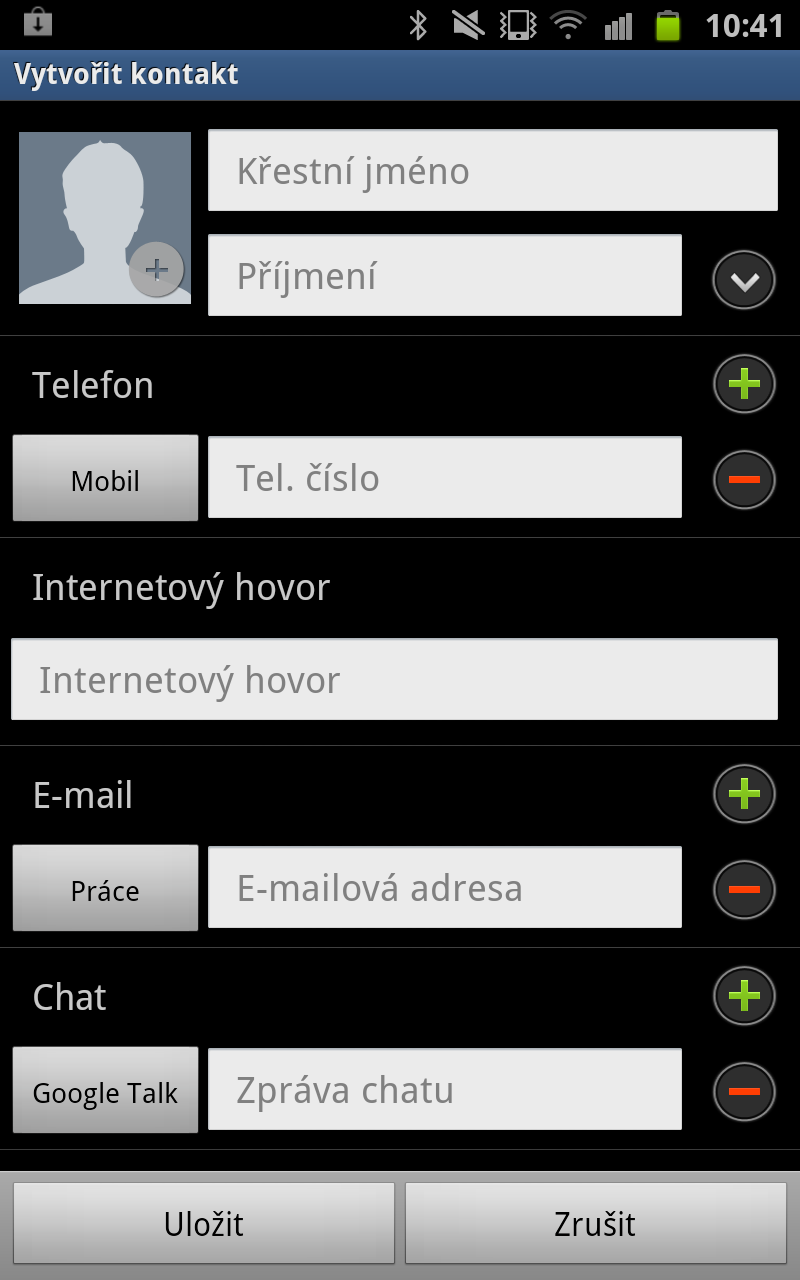800x1280 pixels.
Task: Tap the vibrate mode status icon
Action: pyautogui.click(x=518, y=27)
